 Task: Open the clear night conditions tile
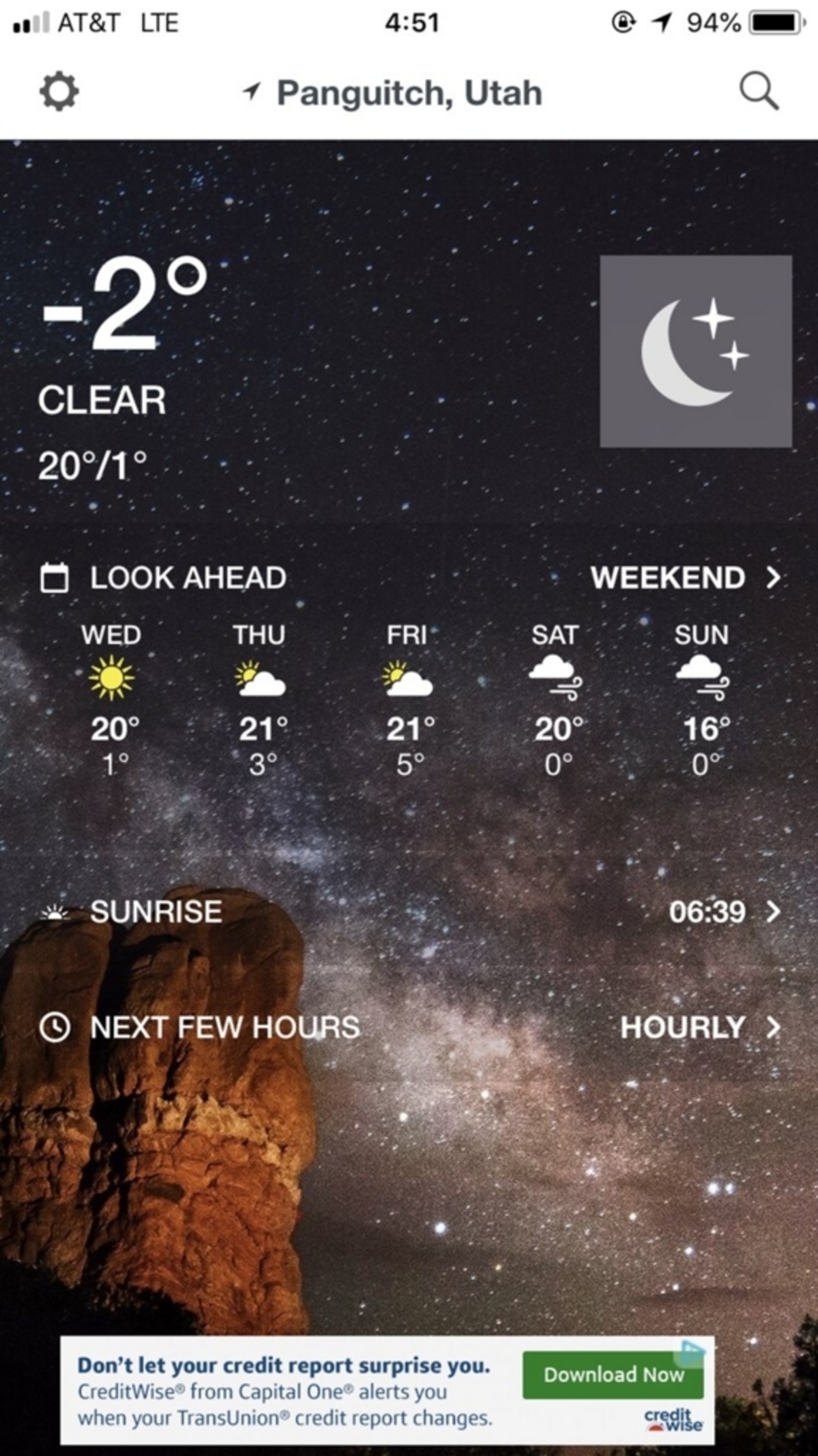695,351
